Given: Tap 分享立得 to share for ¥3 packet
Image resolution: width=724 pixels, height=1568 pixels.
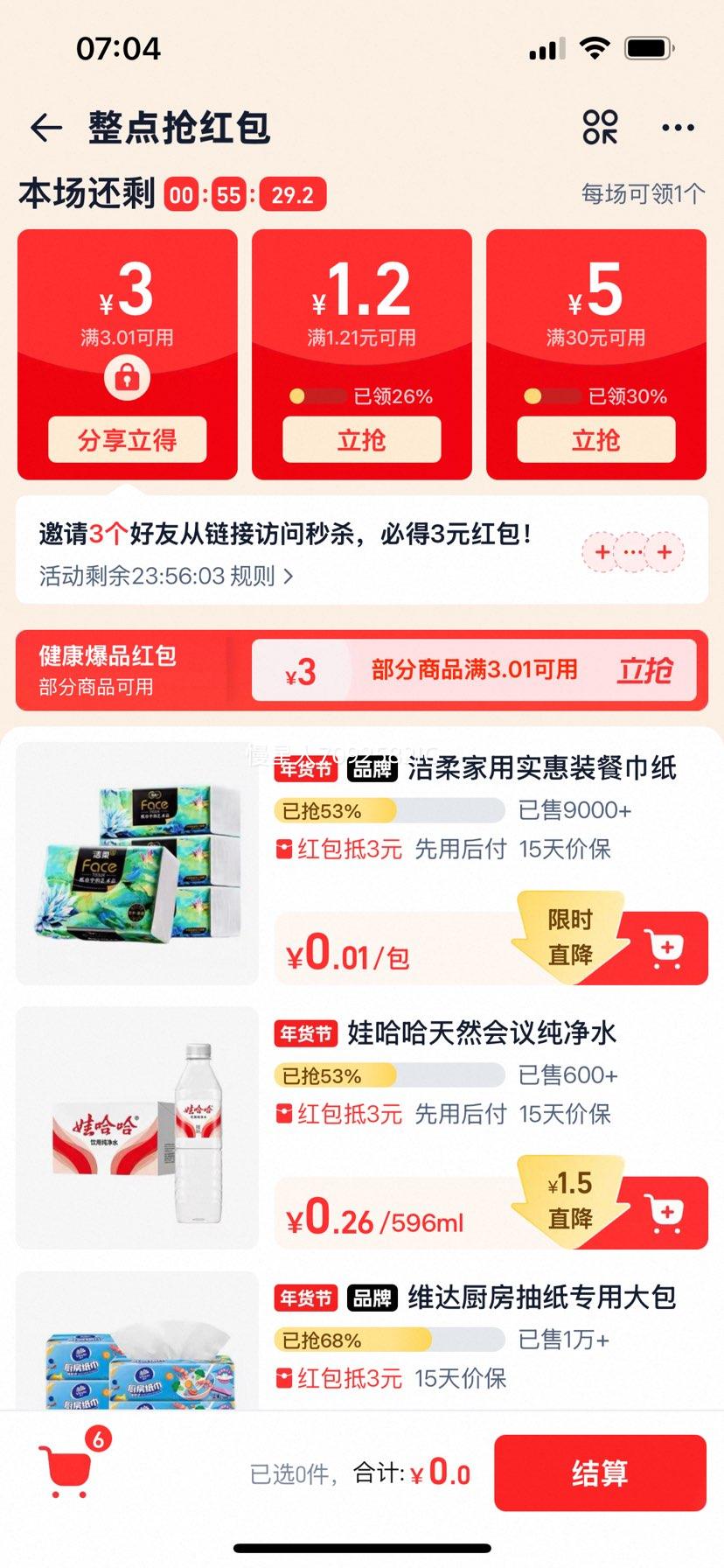Looking at the screenshot, I should point(127,440).
